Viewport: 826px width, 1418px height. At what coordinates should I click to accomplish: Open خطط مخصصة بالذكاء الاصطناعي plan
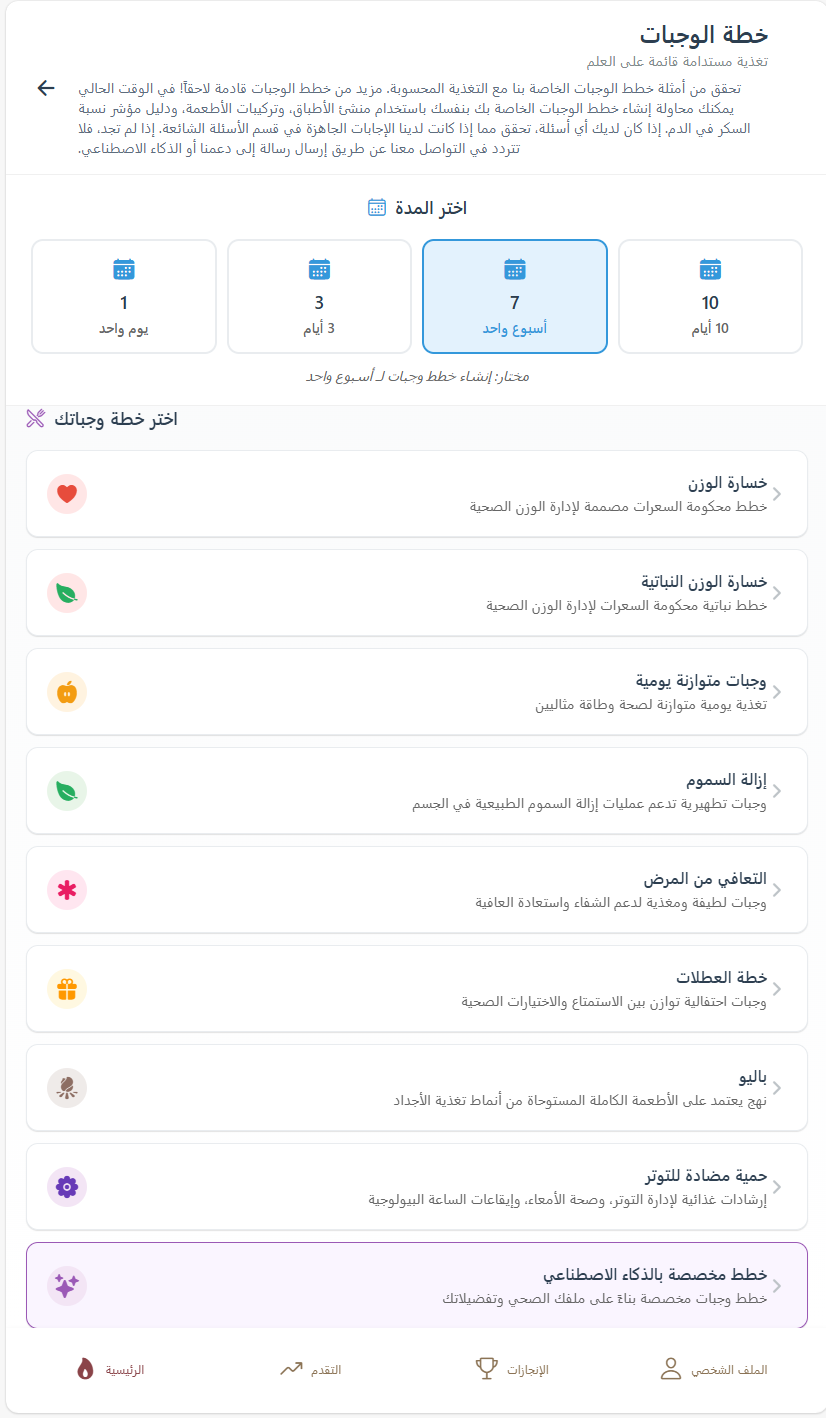[413, 1286]
